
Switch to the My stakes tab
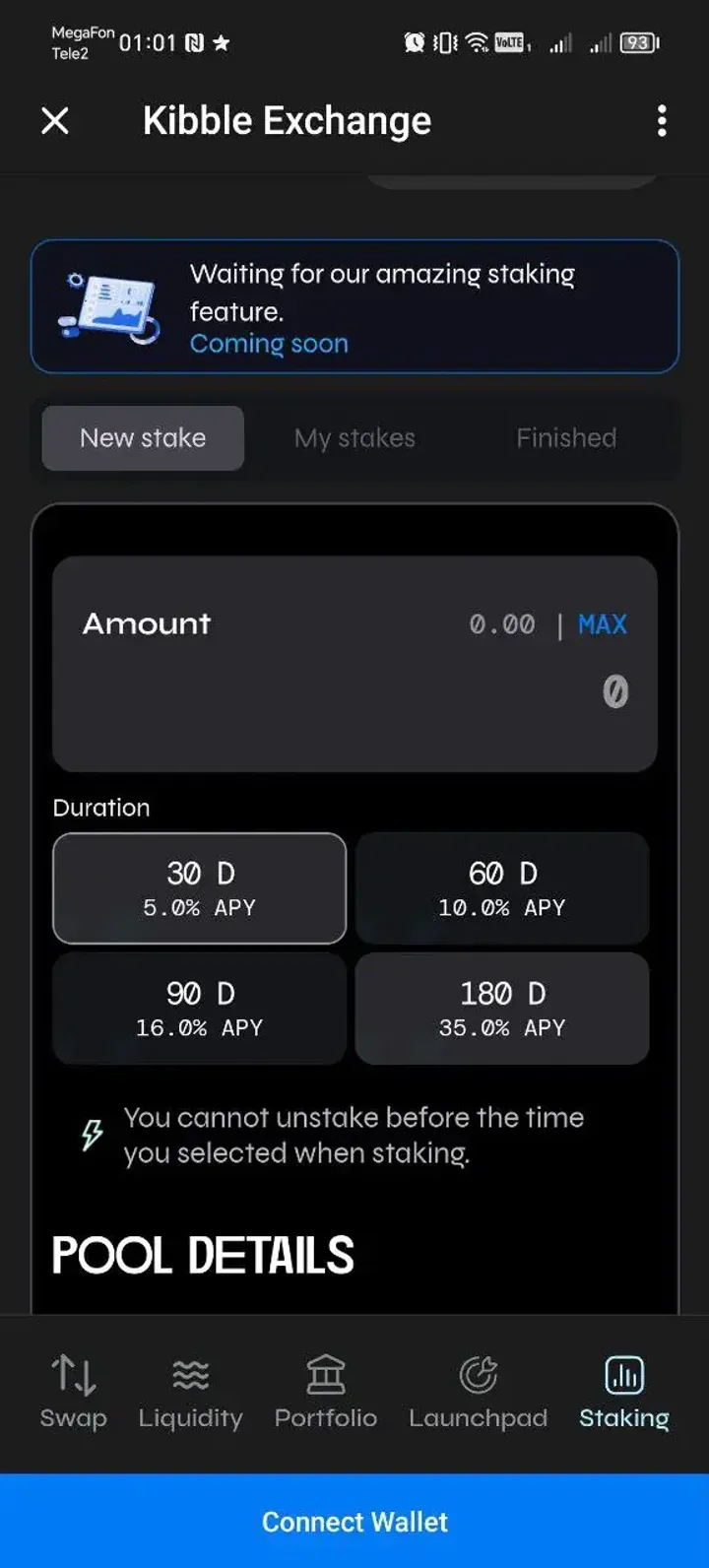click(x=354, y=437)
